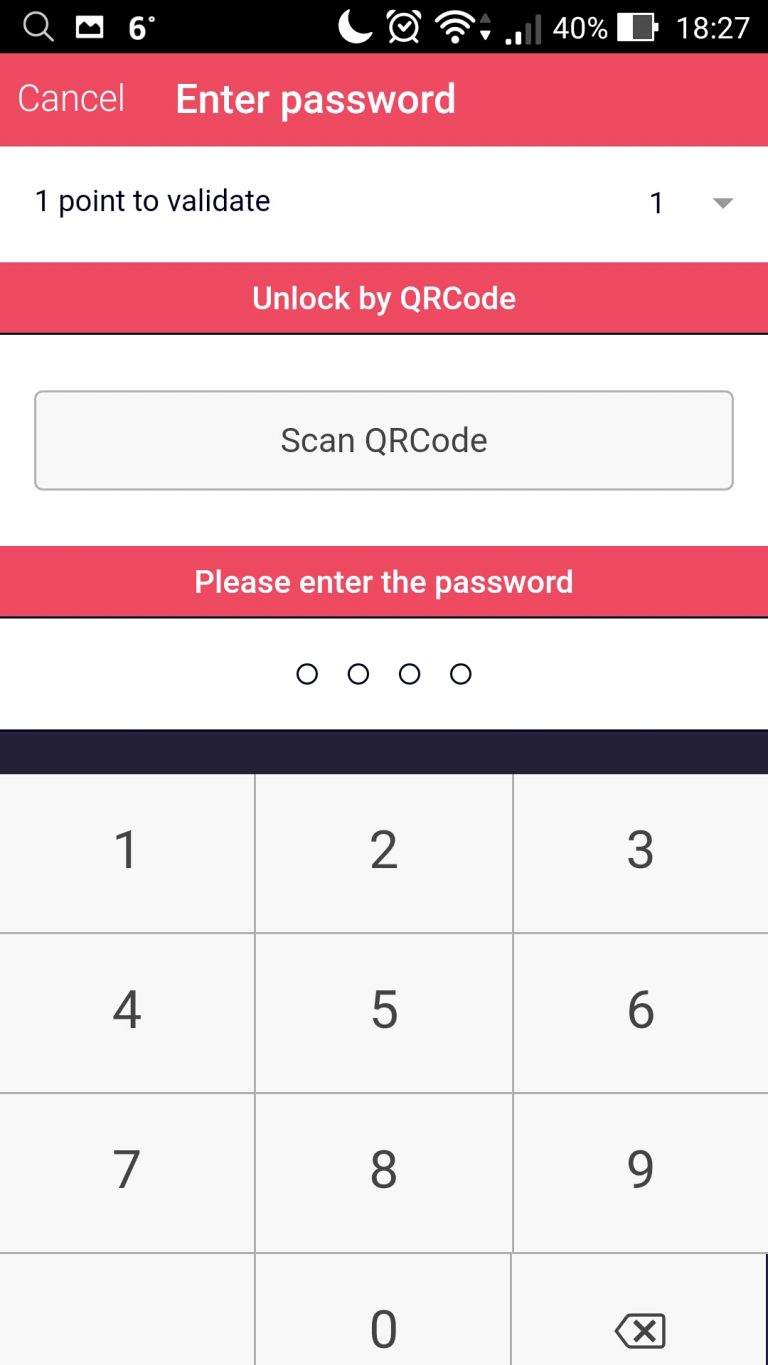Enter digit 7 on keypad
Viewport: 768px width, 1365px height.
[127, 1171]
